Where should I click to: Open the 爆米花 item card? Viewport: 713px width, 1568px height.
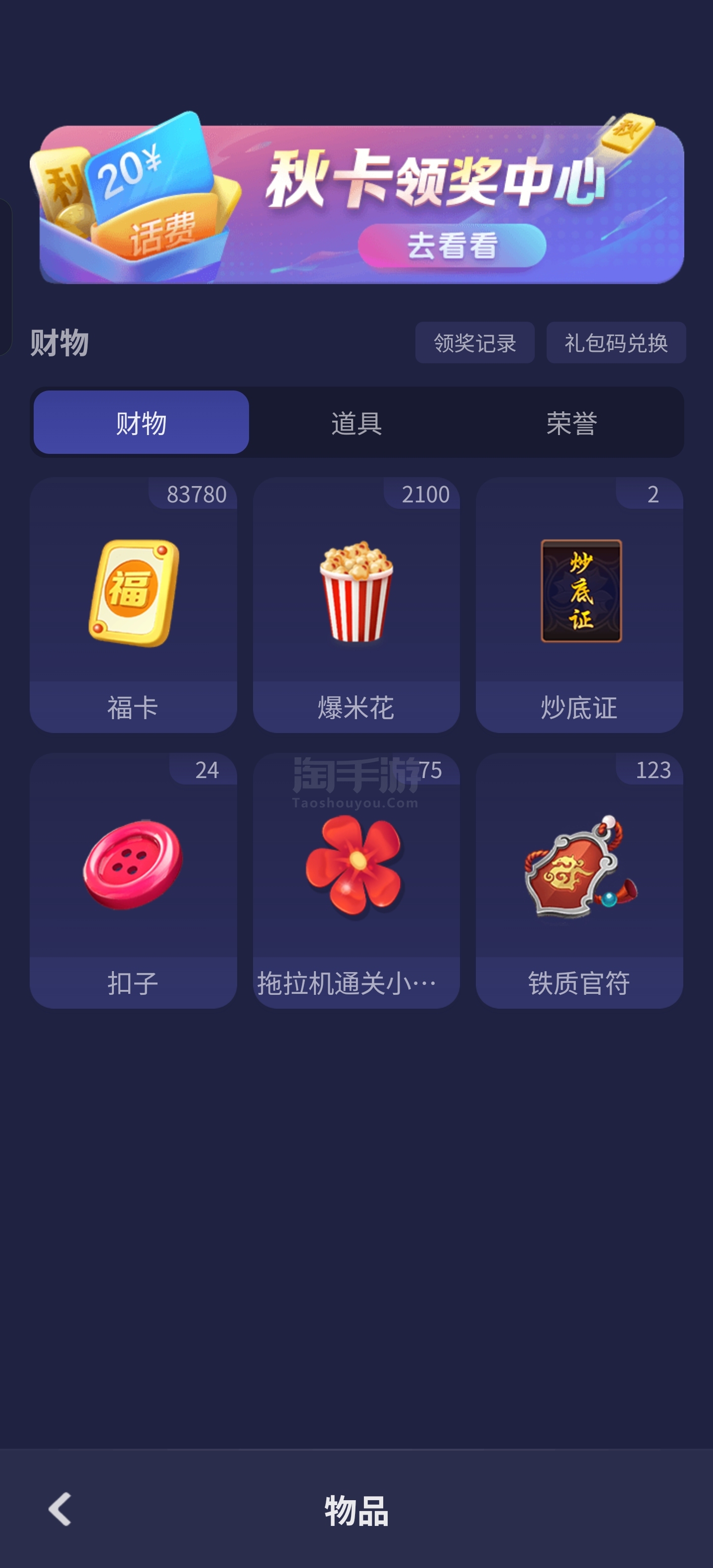(x=356, y=604)
